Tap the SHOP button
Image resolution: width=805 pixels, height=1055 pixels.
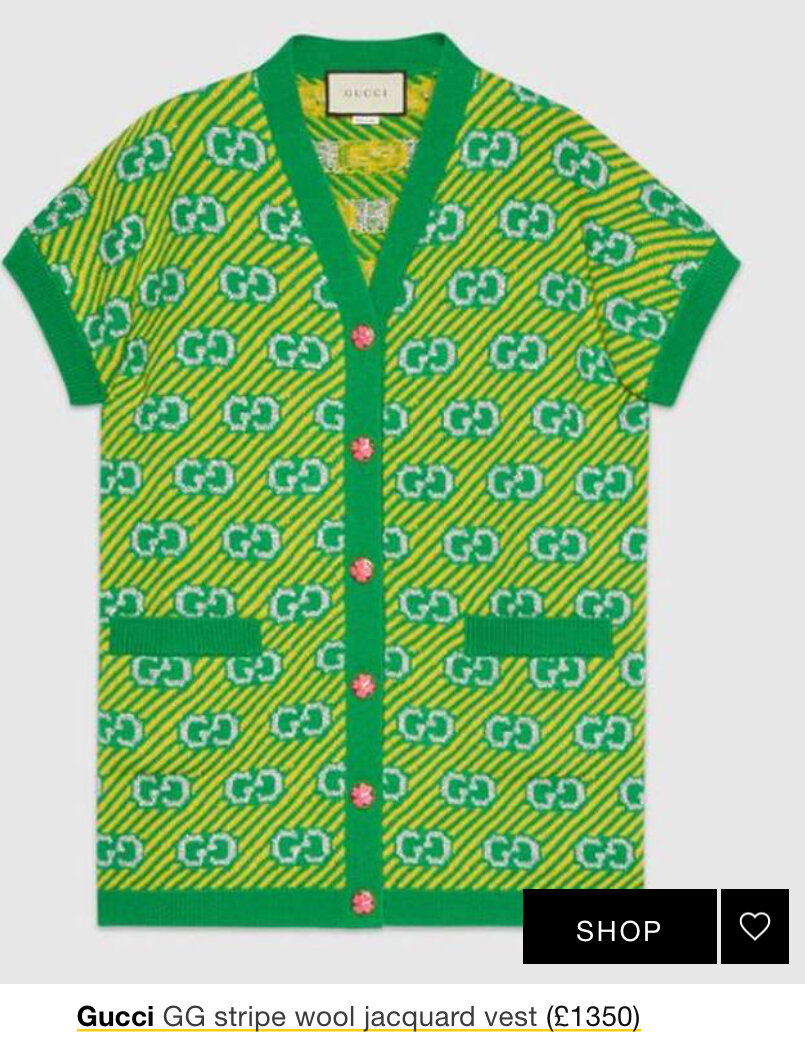point(619,927)
